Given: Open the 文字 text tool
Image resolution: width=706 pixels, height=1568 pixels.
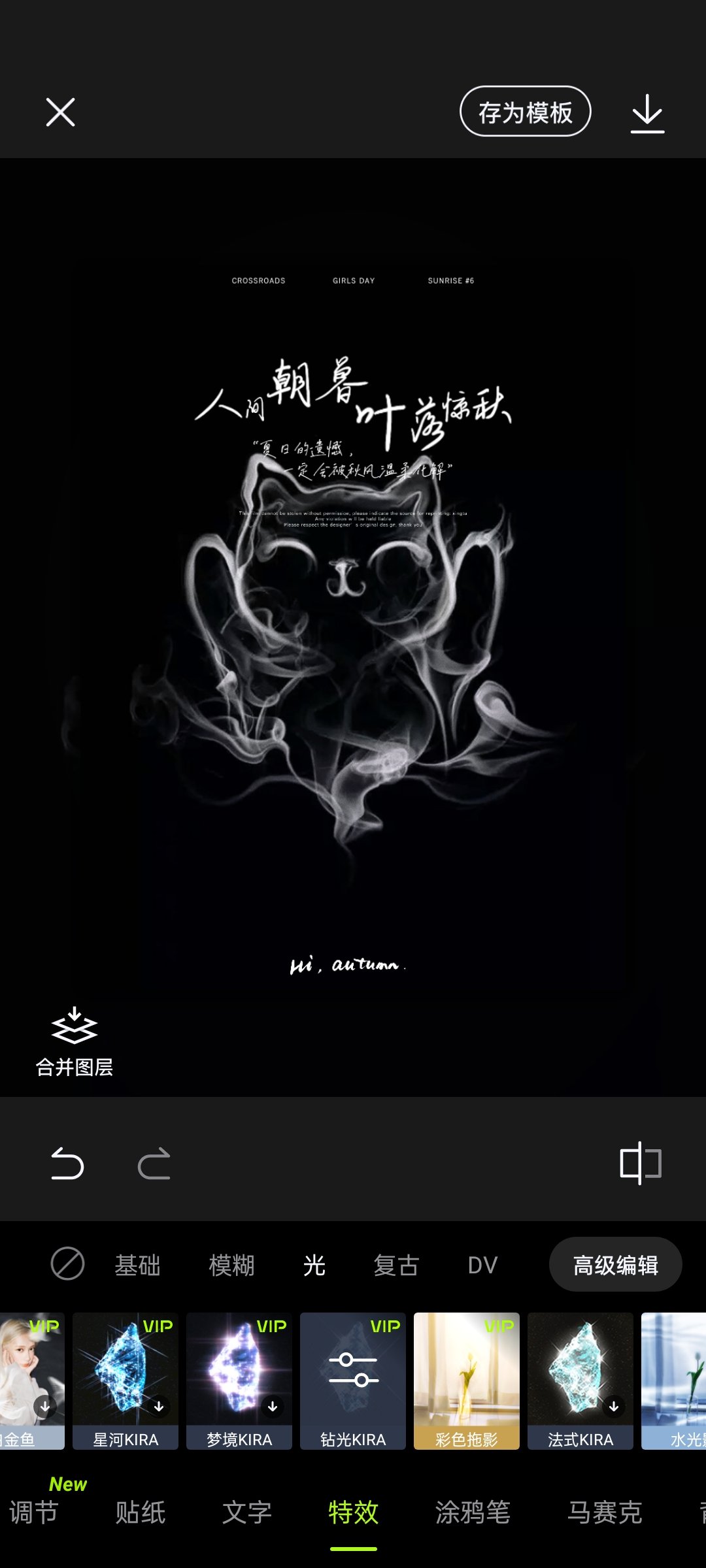Looking at the screenshot, I should pos(247,1512).
